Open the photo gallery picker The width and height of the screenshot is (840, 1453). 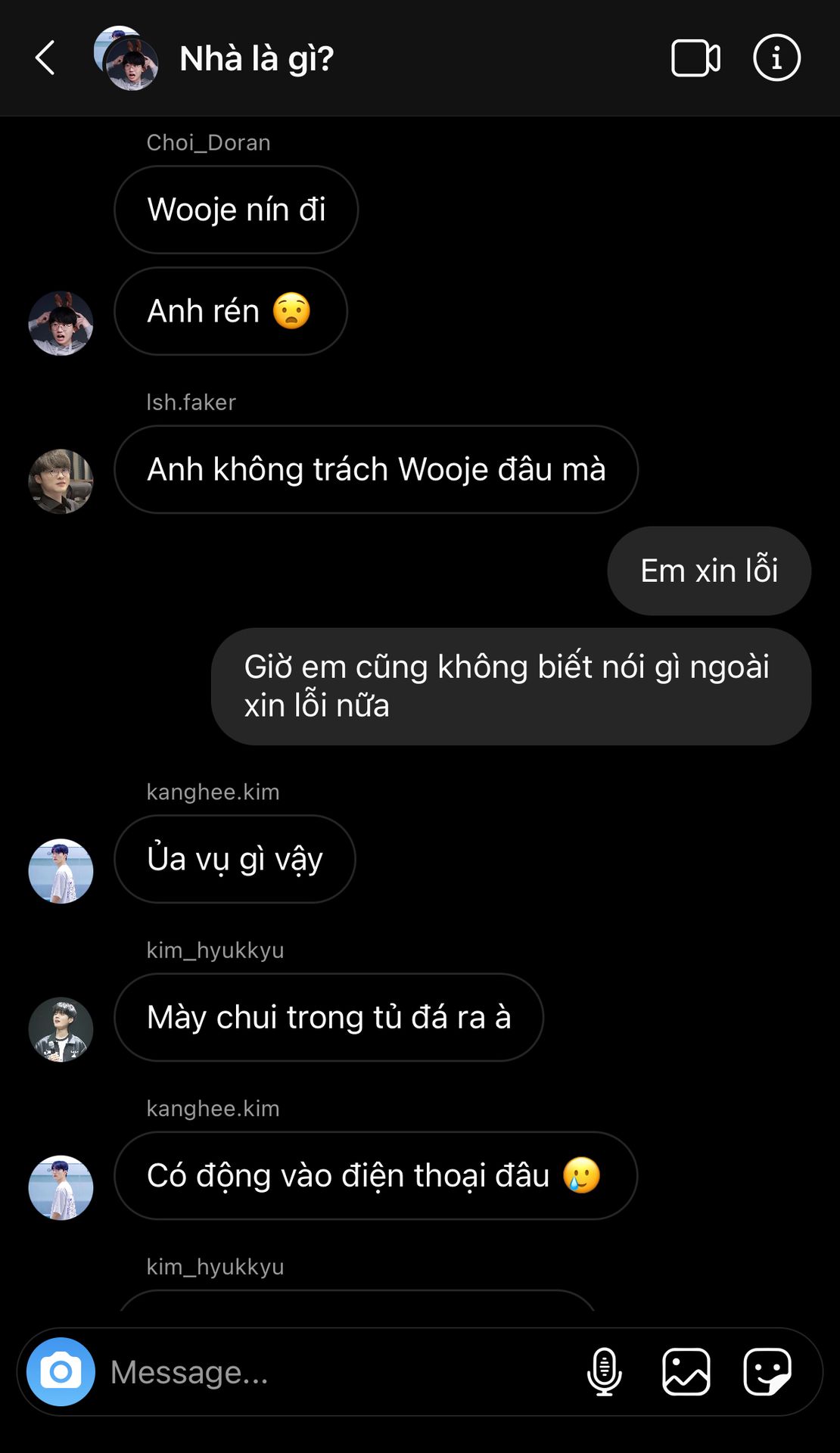coord(686,1371)
